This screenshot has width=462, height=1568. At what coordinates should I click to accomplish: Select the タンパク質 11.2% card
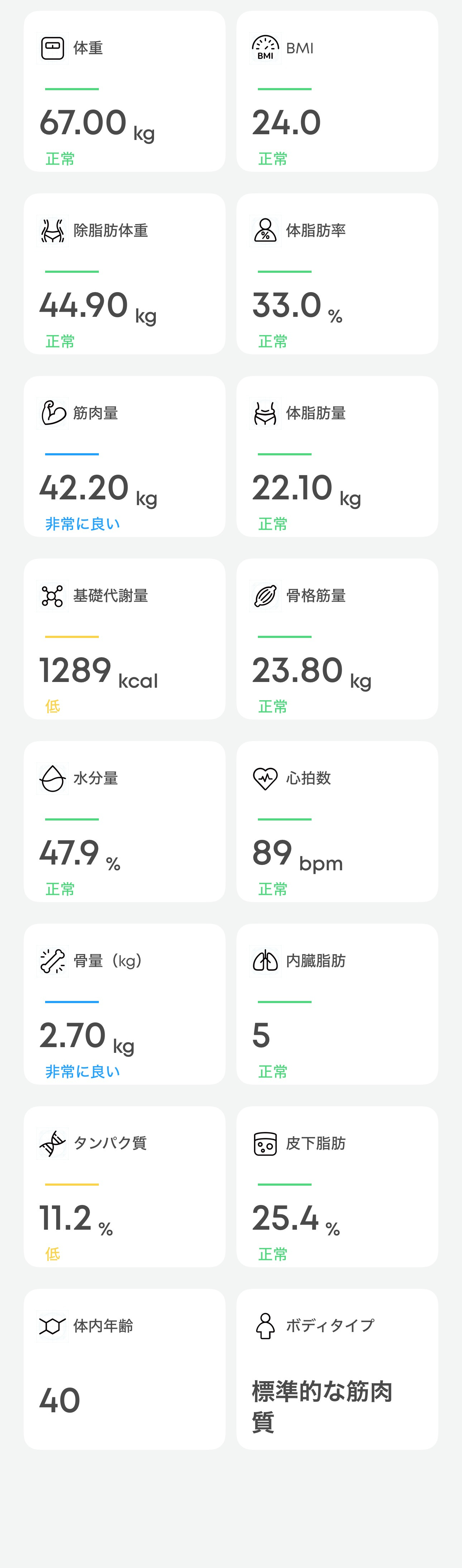tap(124, 1187)
